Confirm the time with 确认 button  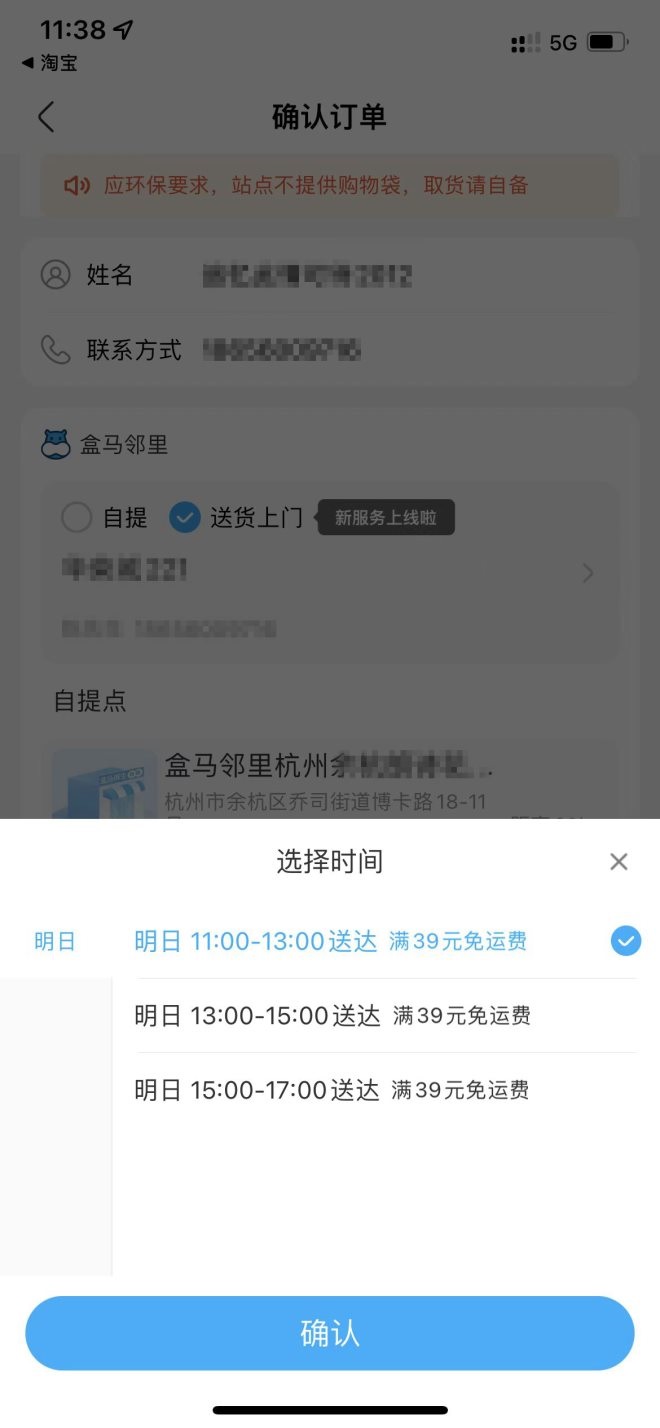tap(330, 1333)
